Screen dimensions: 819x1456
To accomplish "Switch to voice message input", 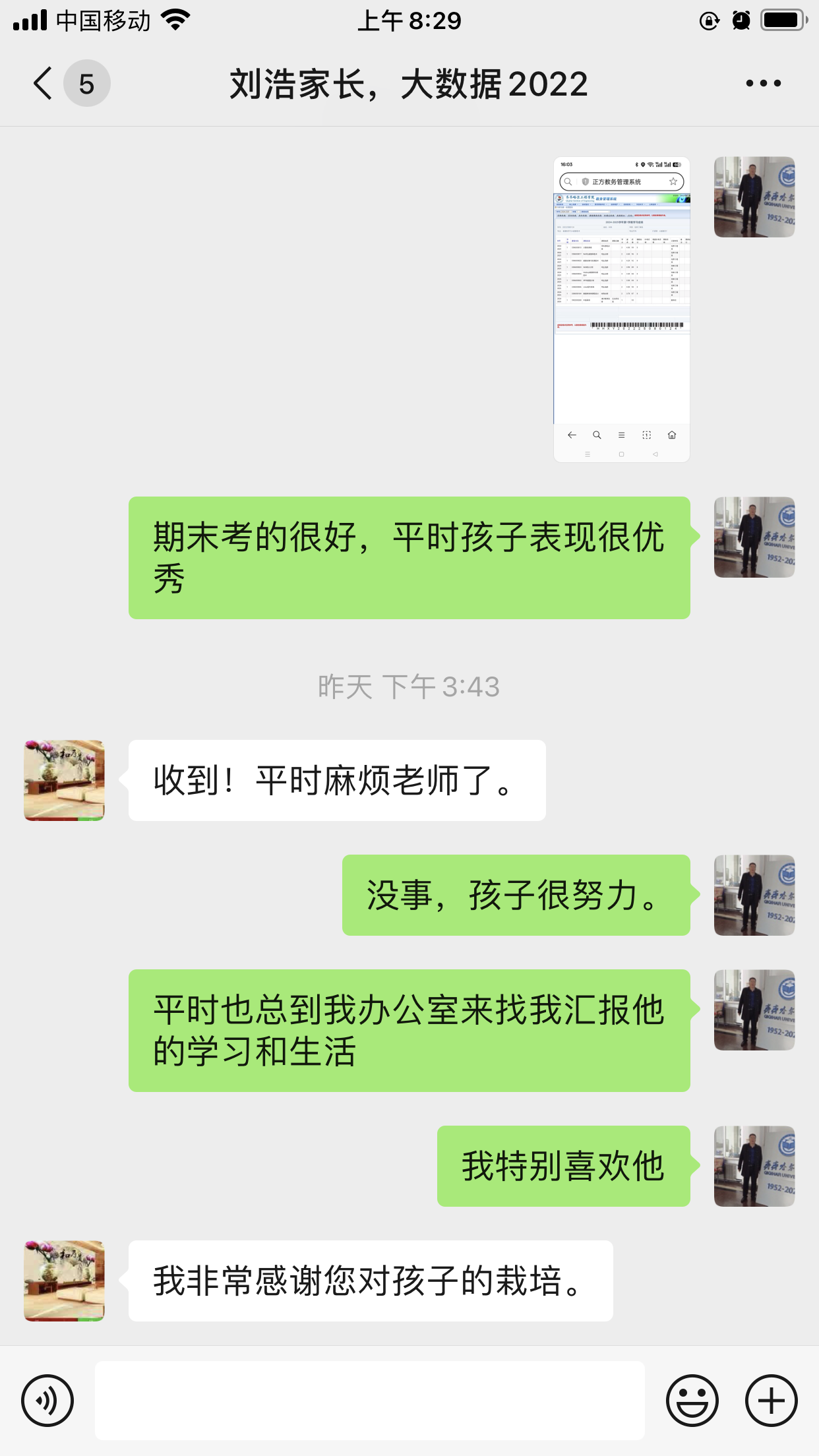I will 47,1400.
